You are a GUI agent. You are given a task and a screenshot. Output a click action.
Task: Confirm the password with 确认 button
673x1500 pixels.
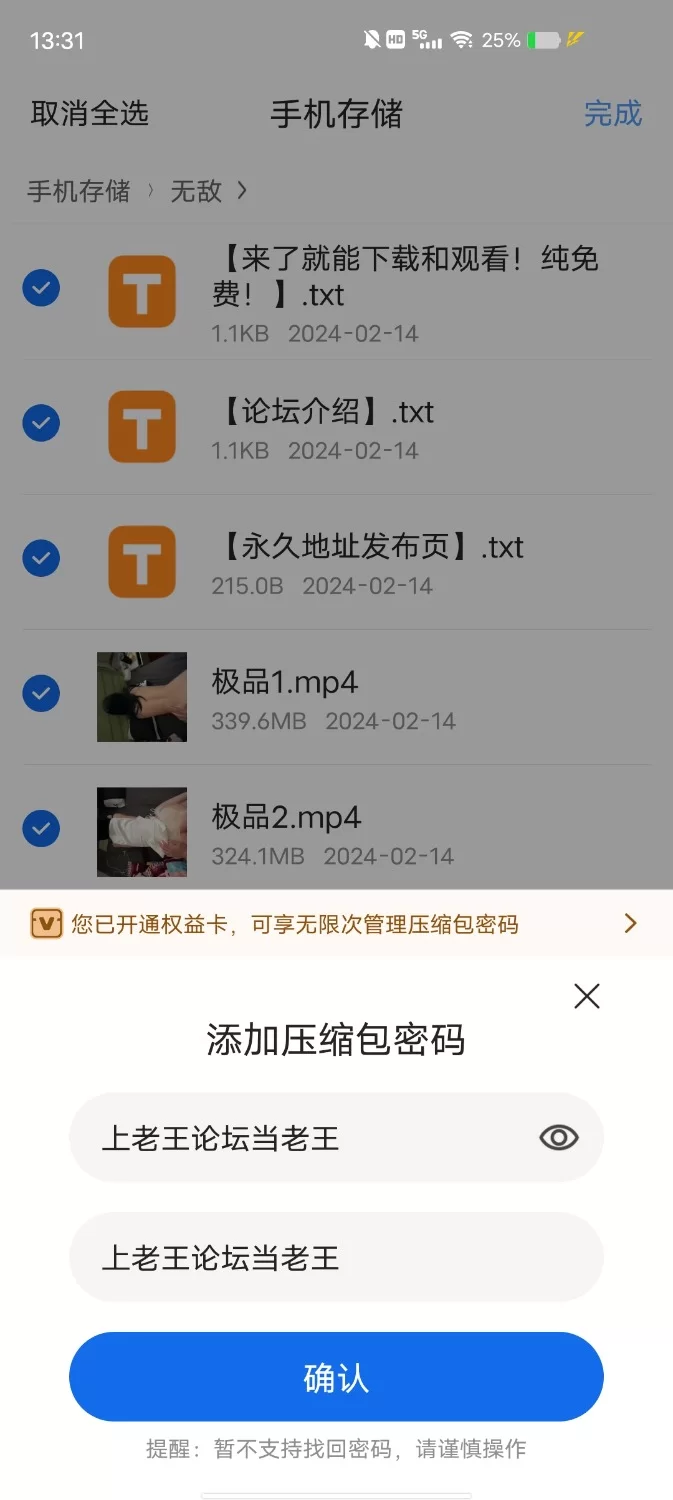(336, 1377)
